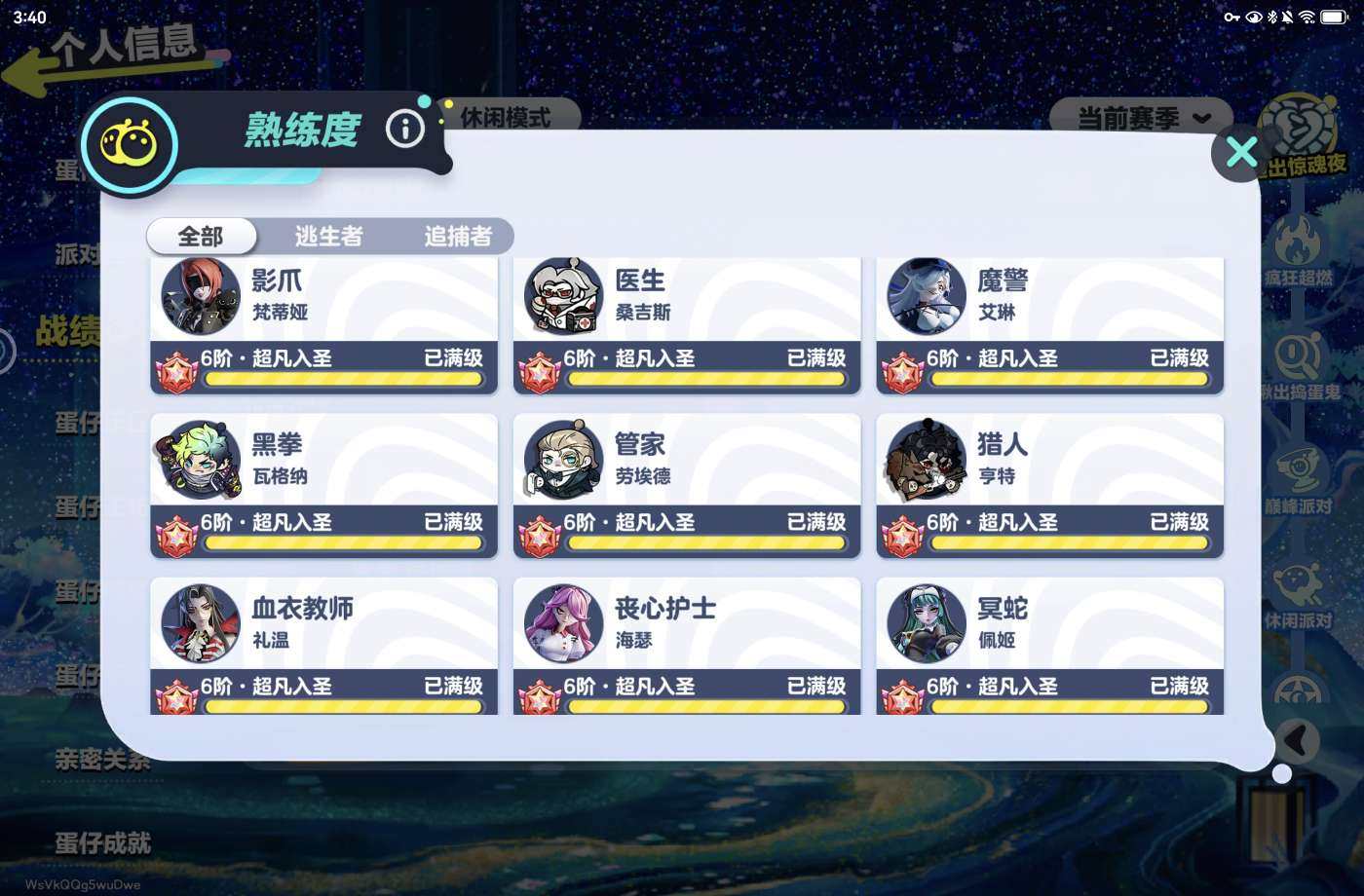Close the 熟练度 proficiency dialog
Viewport: 1364px width, 896px height.
point(1240,152)
